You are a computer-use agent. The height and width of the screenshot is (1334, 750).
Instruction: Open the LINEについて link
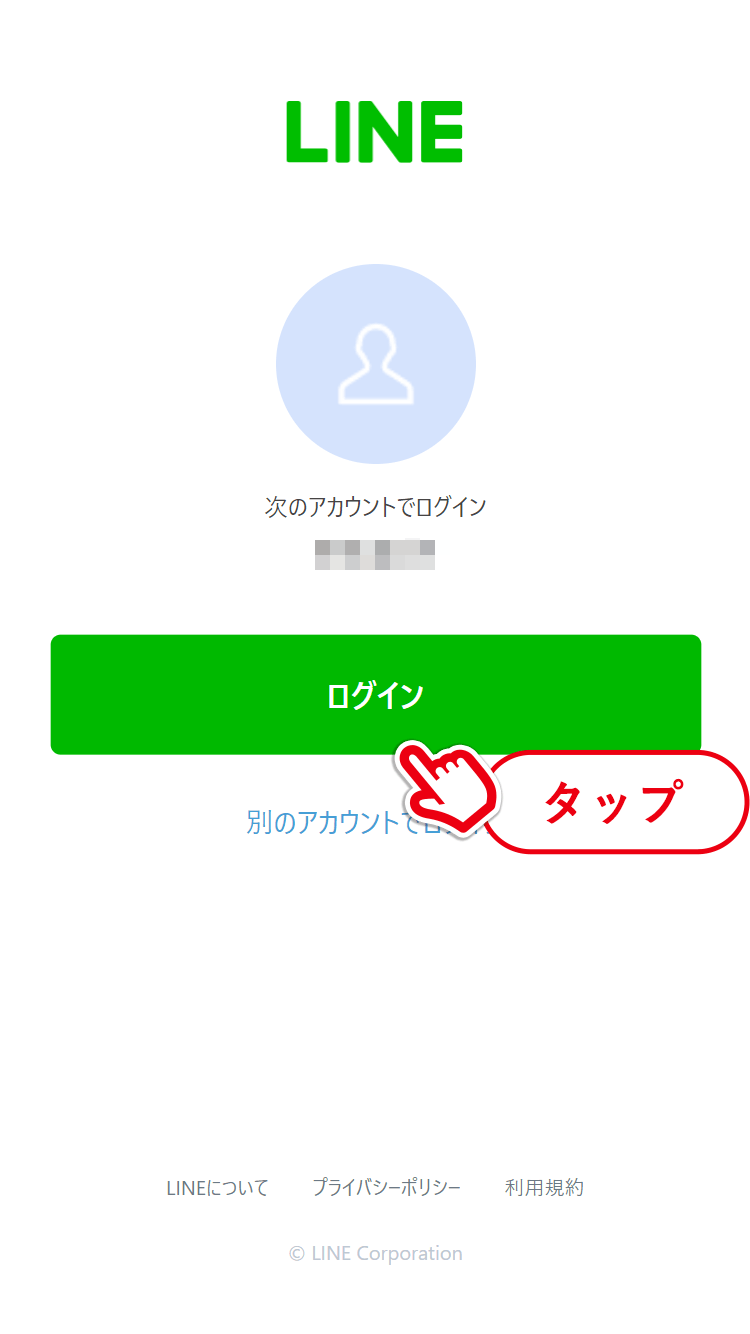(x=217, y=1188)
